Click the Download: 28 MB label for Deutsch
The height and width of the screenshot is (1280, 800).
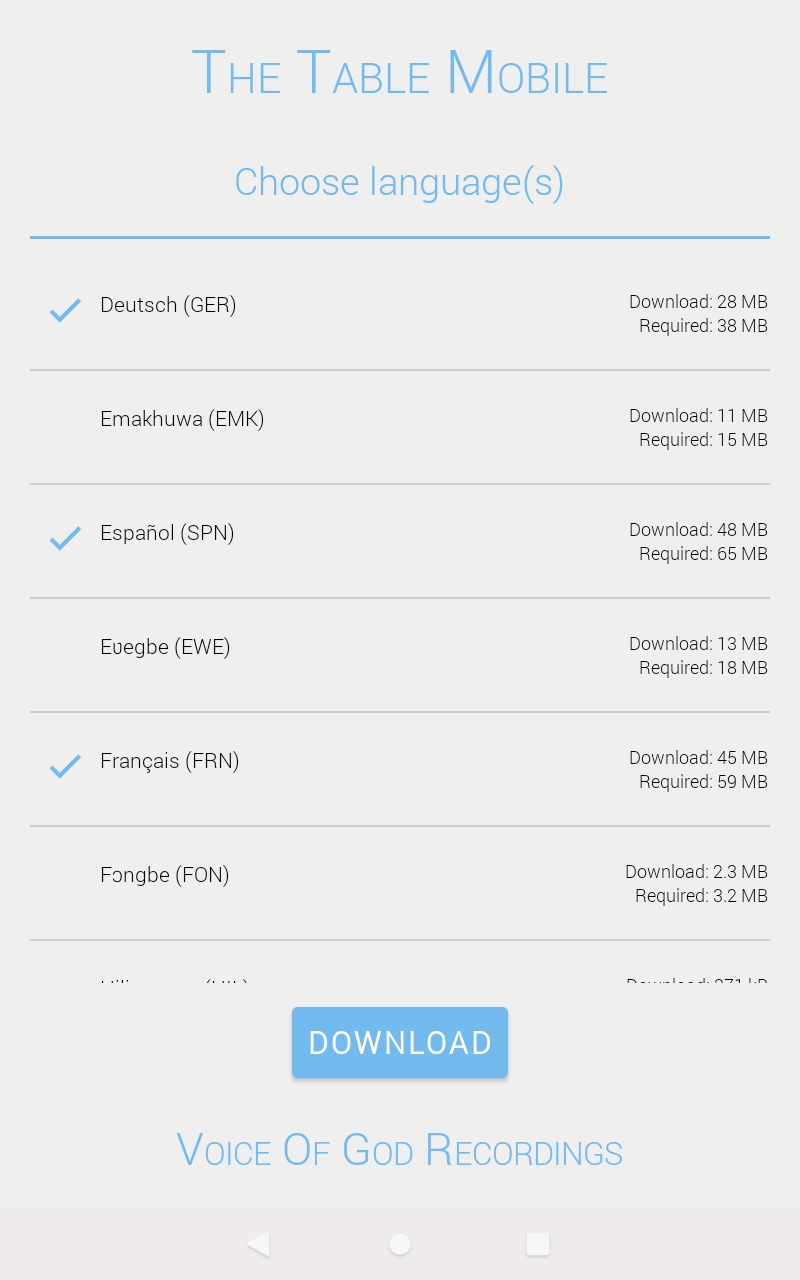pyautogui.click(x=698, y=302)
